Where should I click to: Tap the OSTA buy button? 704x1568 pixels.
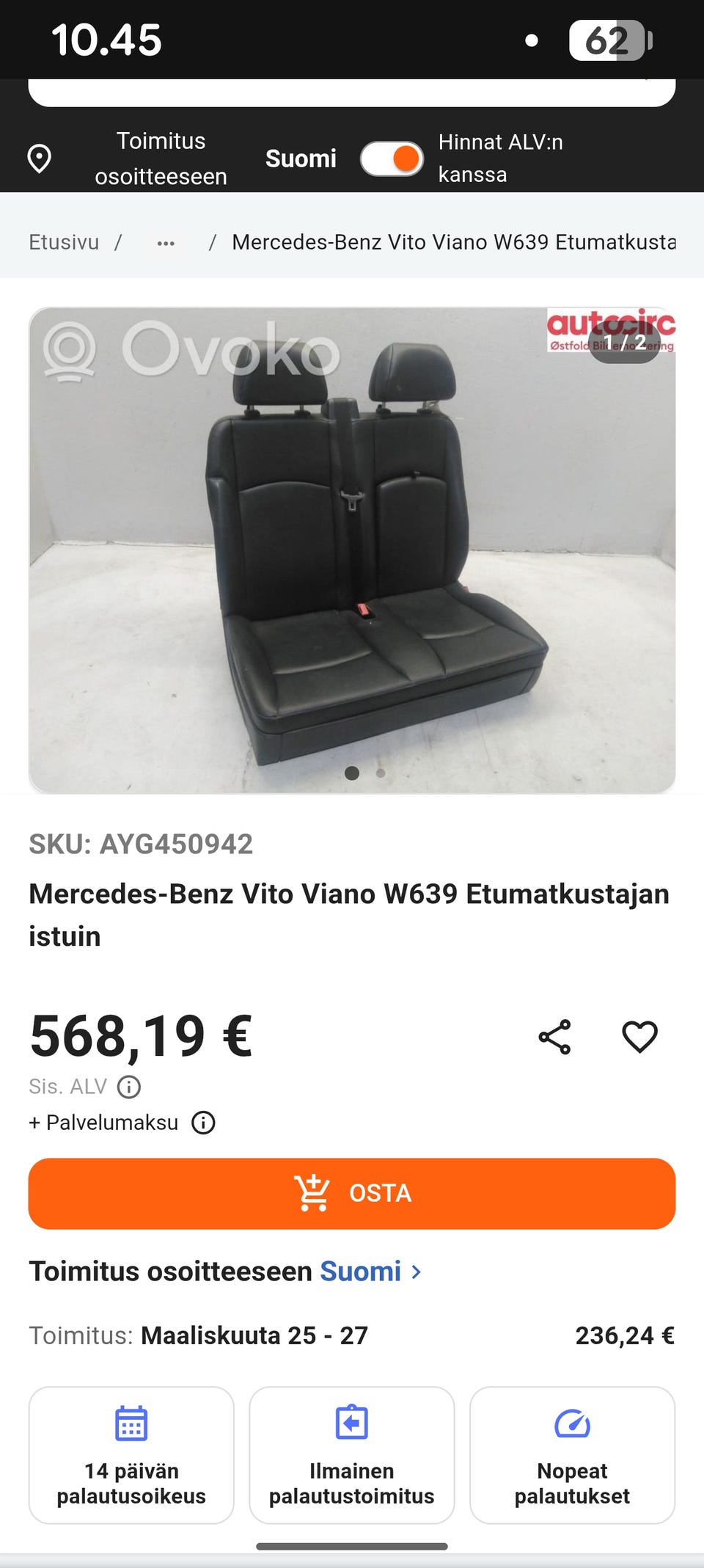352,1194
